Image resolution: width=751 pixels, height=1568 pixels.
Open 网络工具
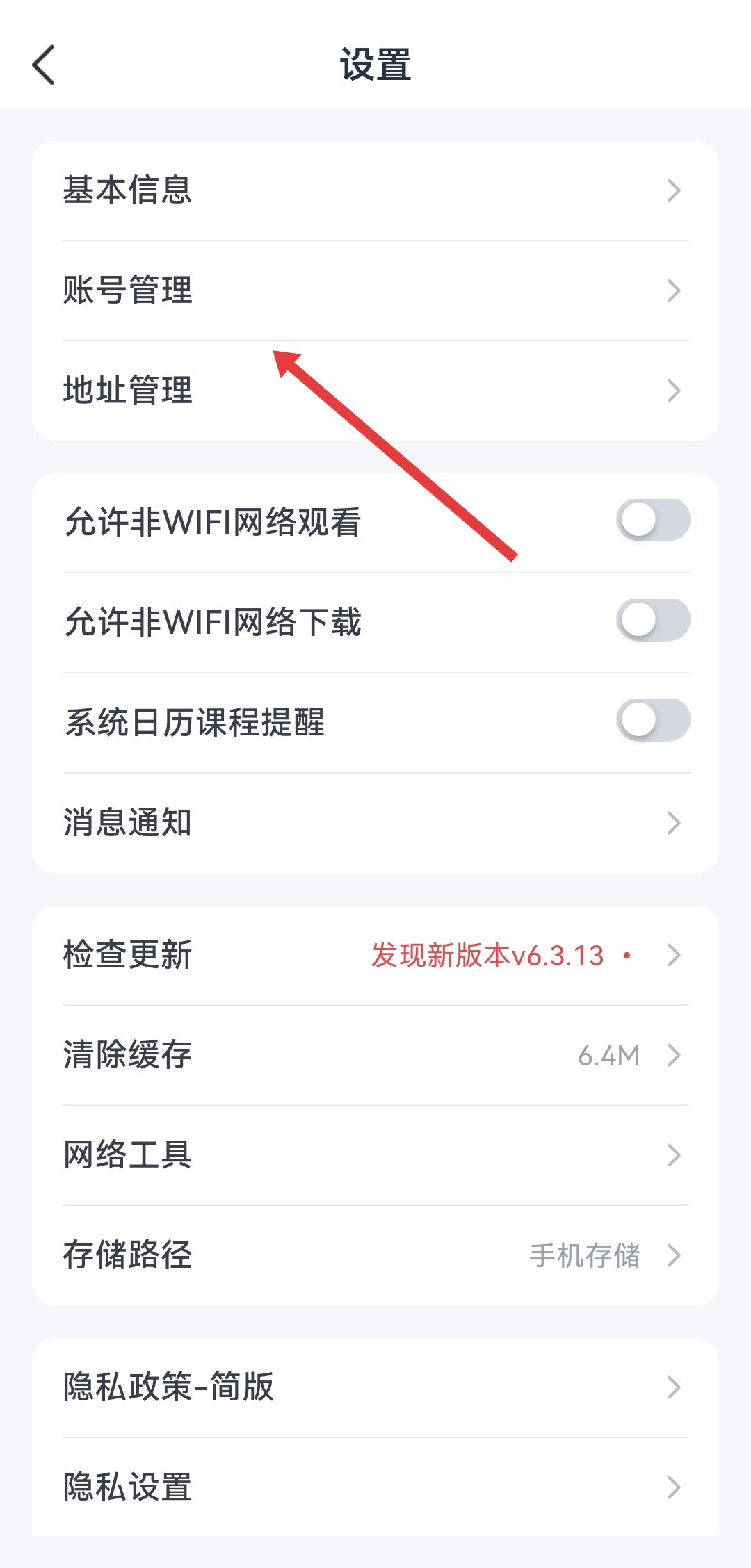coord(375,1155)
